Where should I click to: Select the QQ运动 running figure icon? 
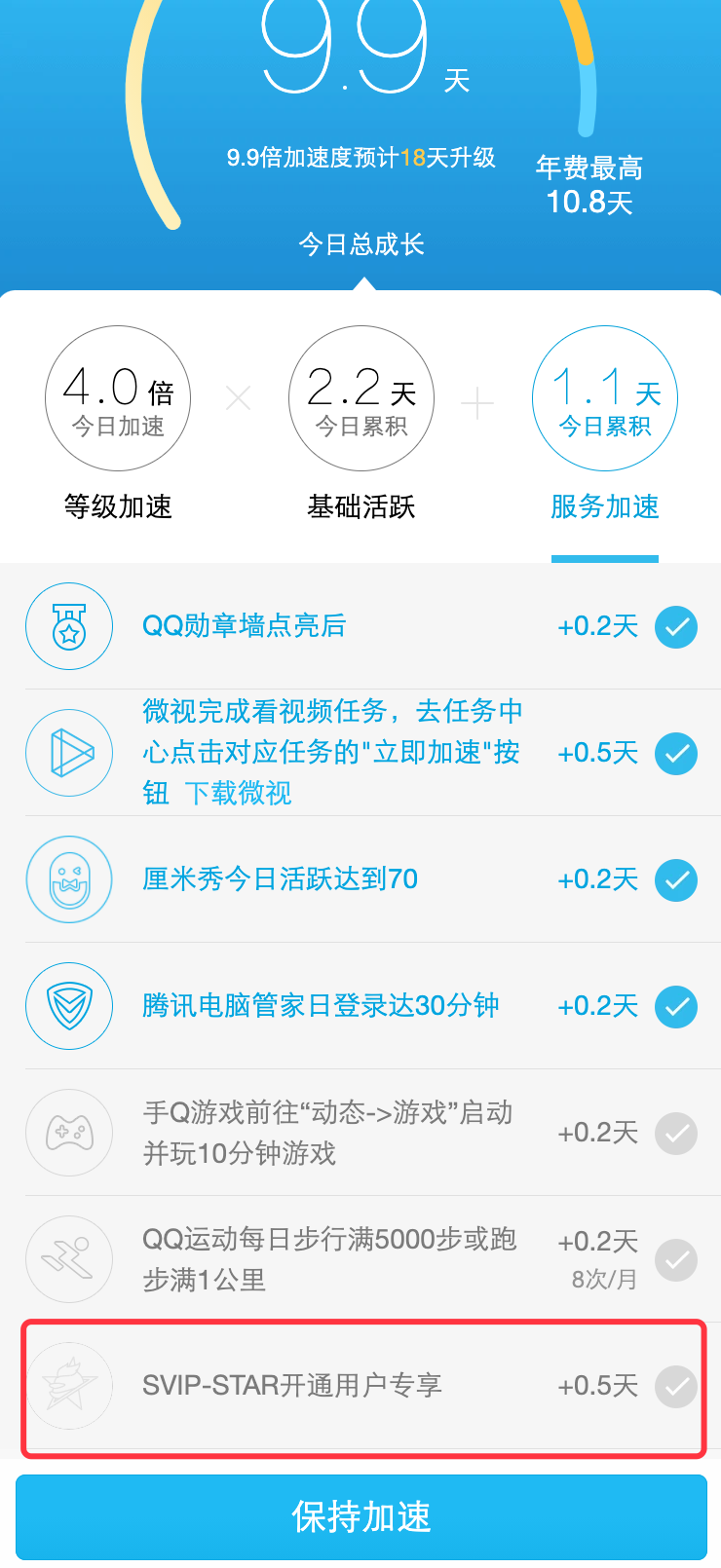pos(68,1258)
